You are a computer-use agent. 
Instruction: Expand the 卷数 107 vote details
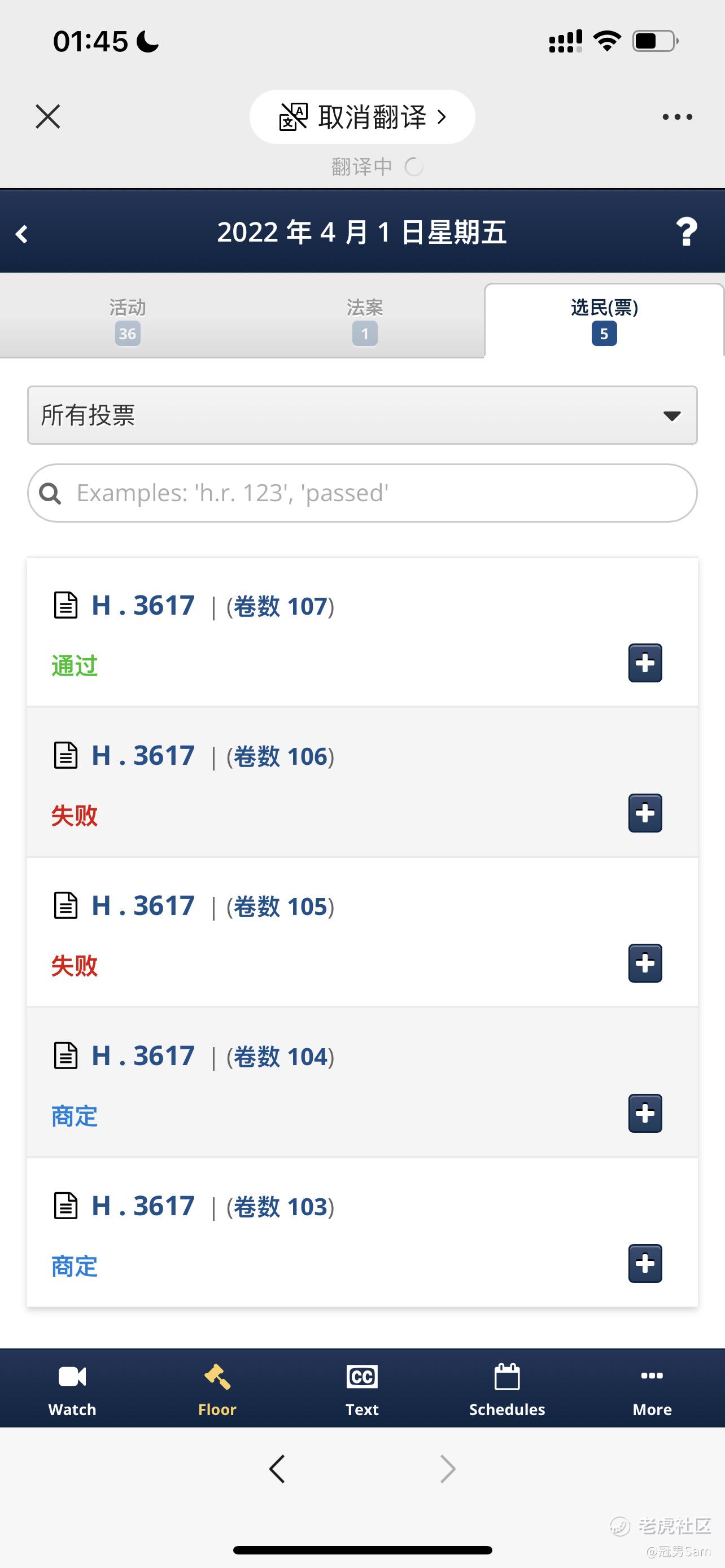point(645,663)
